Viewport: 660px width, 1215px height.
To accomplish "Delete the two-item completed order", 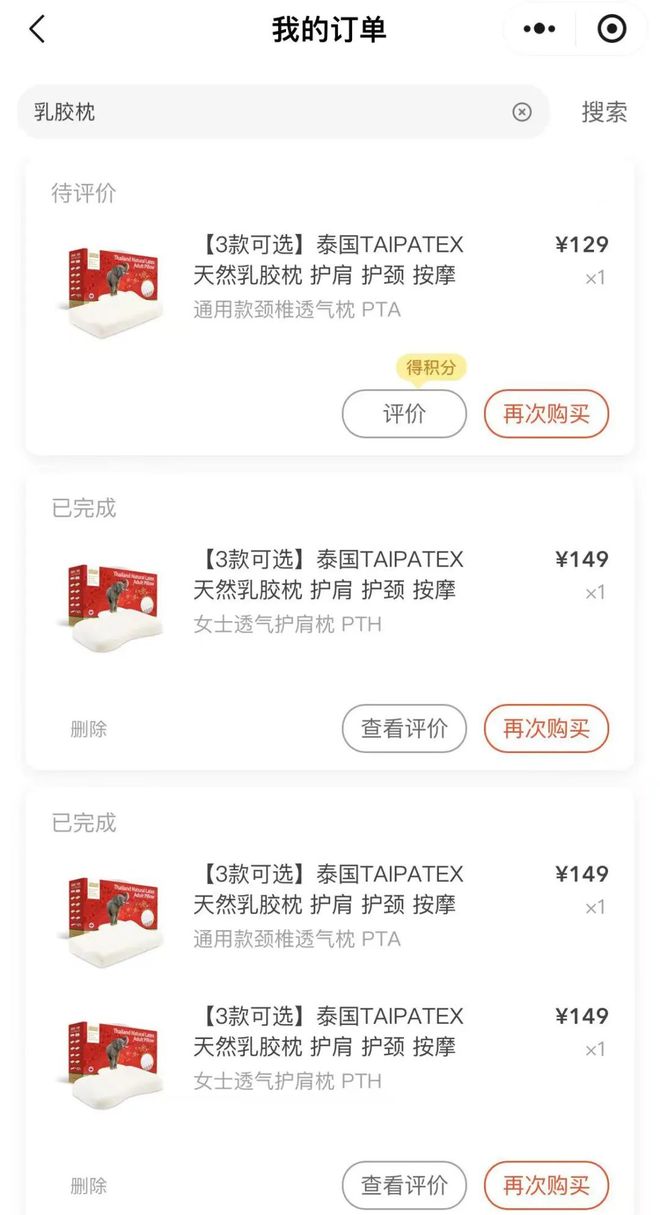I will (88, 1186).
